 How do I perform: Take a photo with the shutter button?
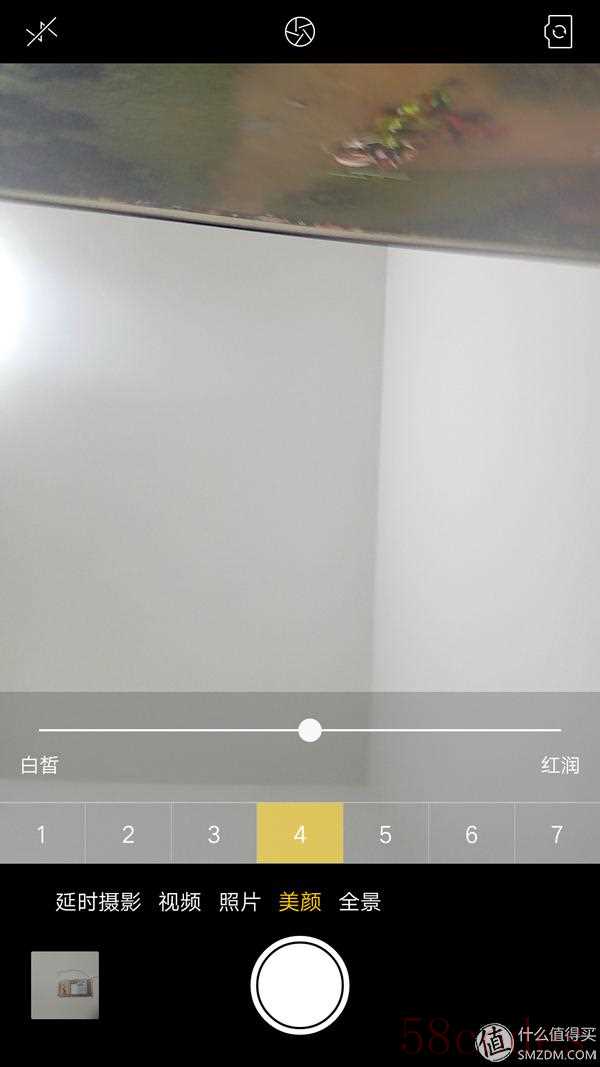(x=300, y=985)
